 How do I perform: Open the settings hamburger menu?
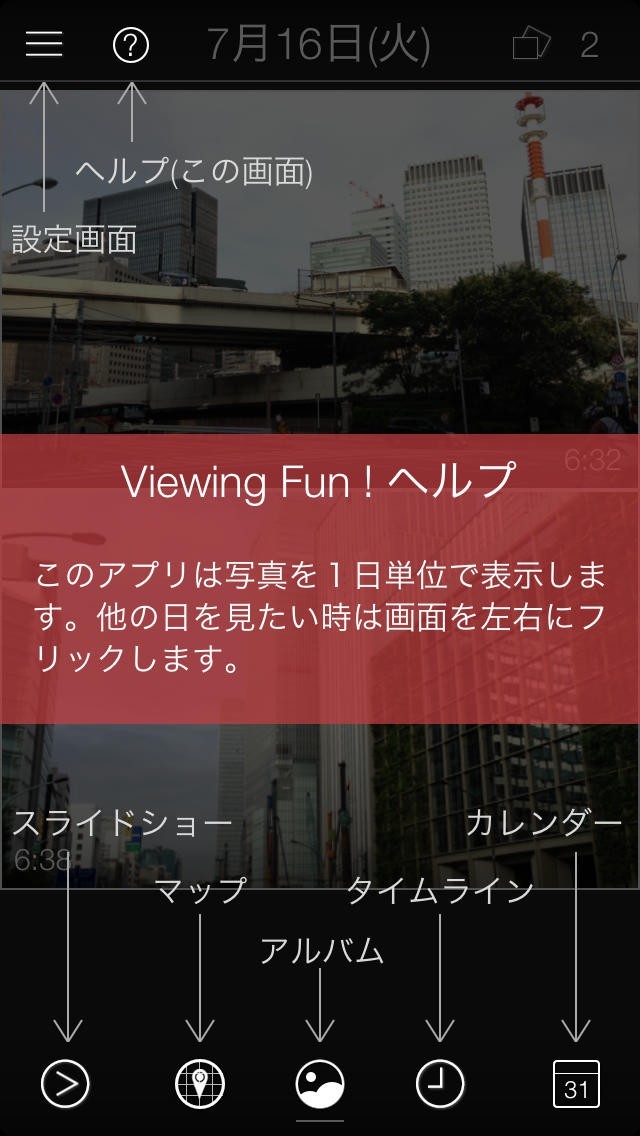click(44, 45)
